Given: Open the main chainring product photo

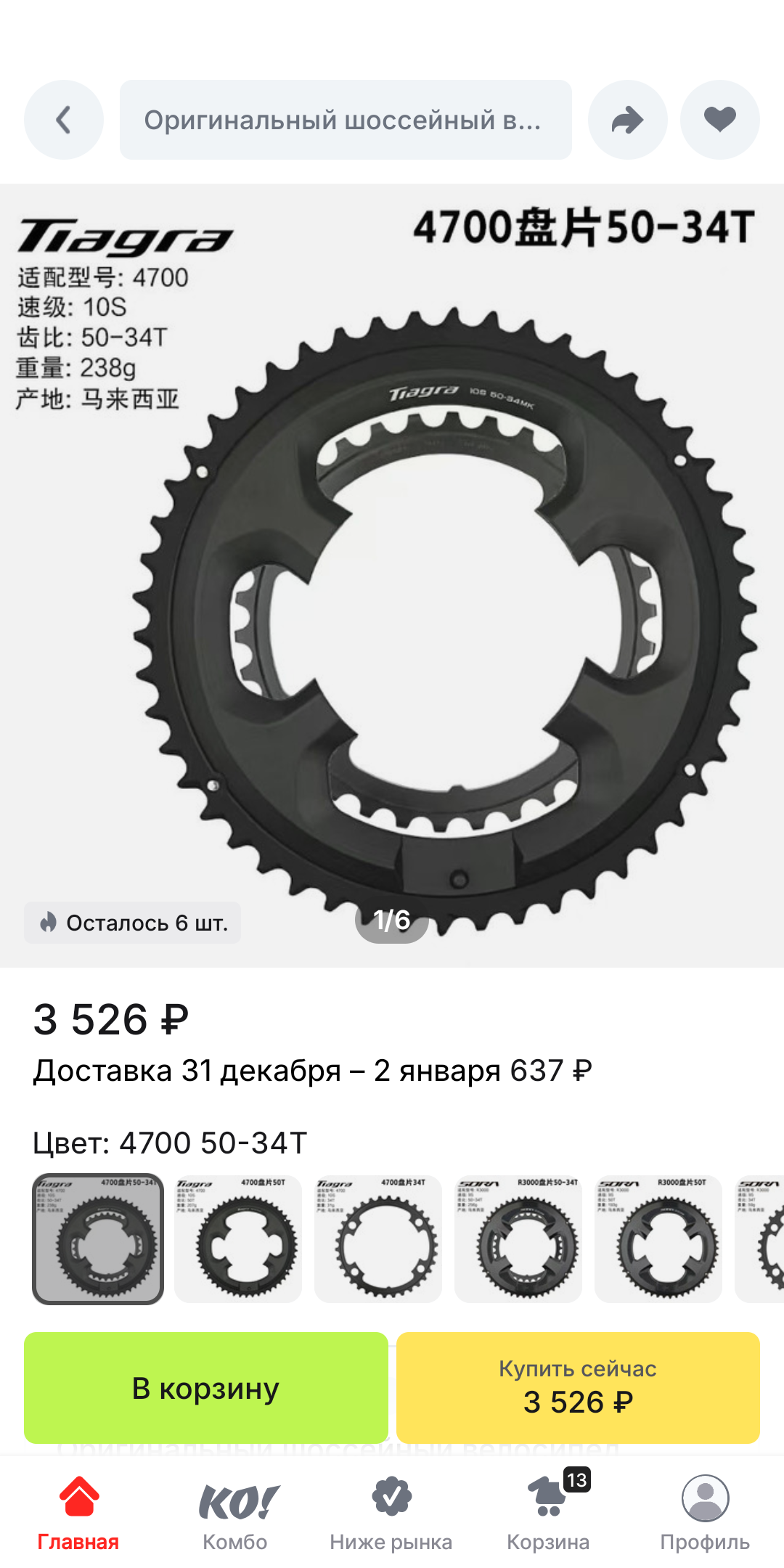Looking at the screenshot, I should [392, 575].
